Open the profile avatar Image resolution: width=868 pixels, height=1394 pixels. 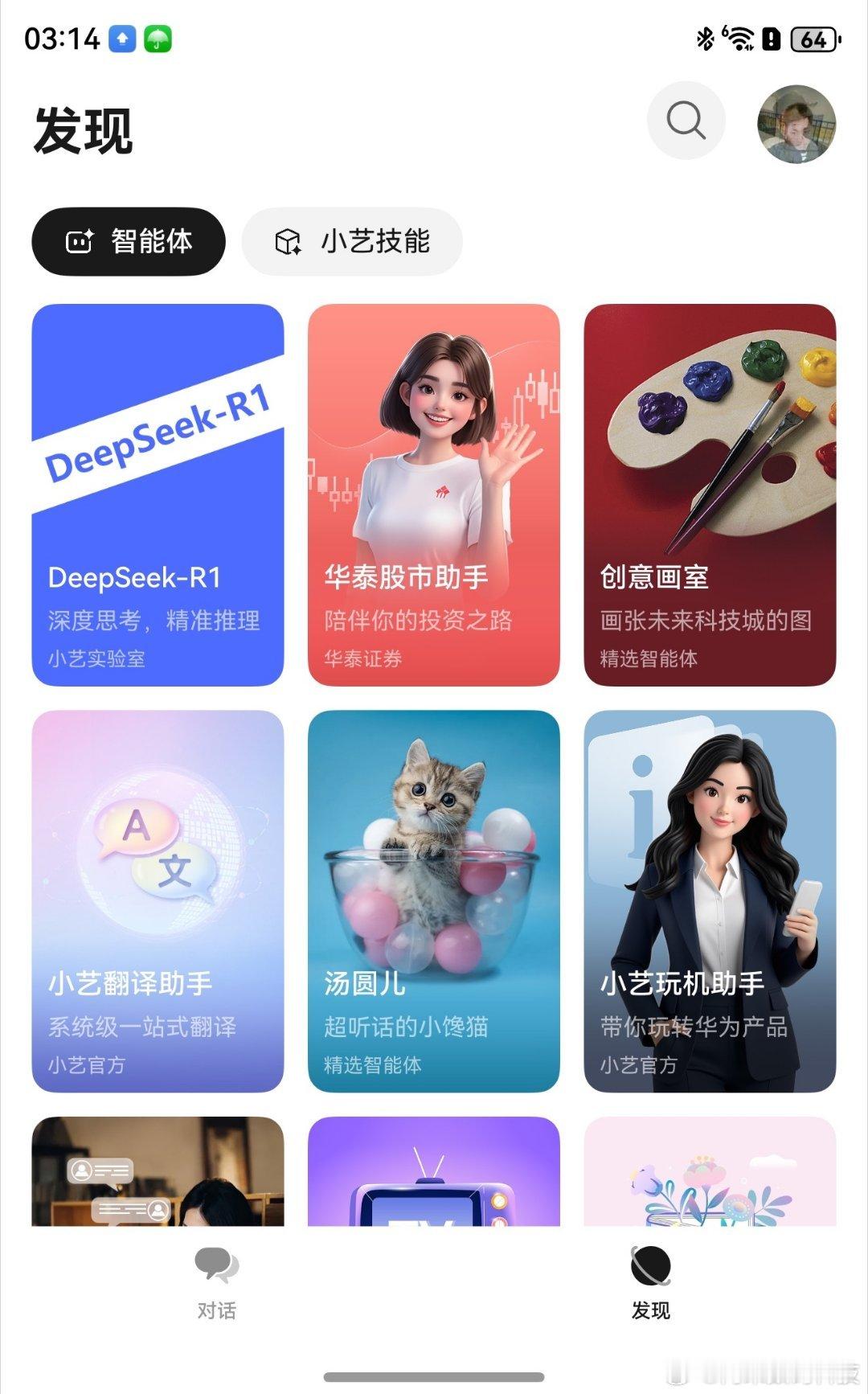796,124
